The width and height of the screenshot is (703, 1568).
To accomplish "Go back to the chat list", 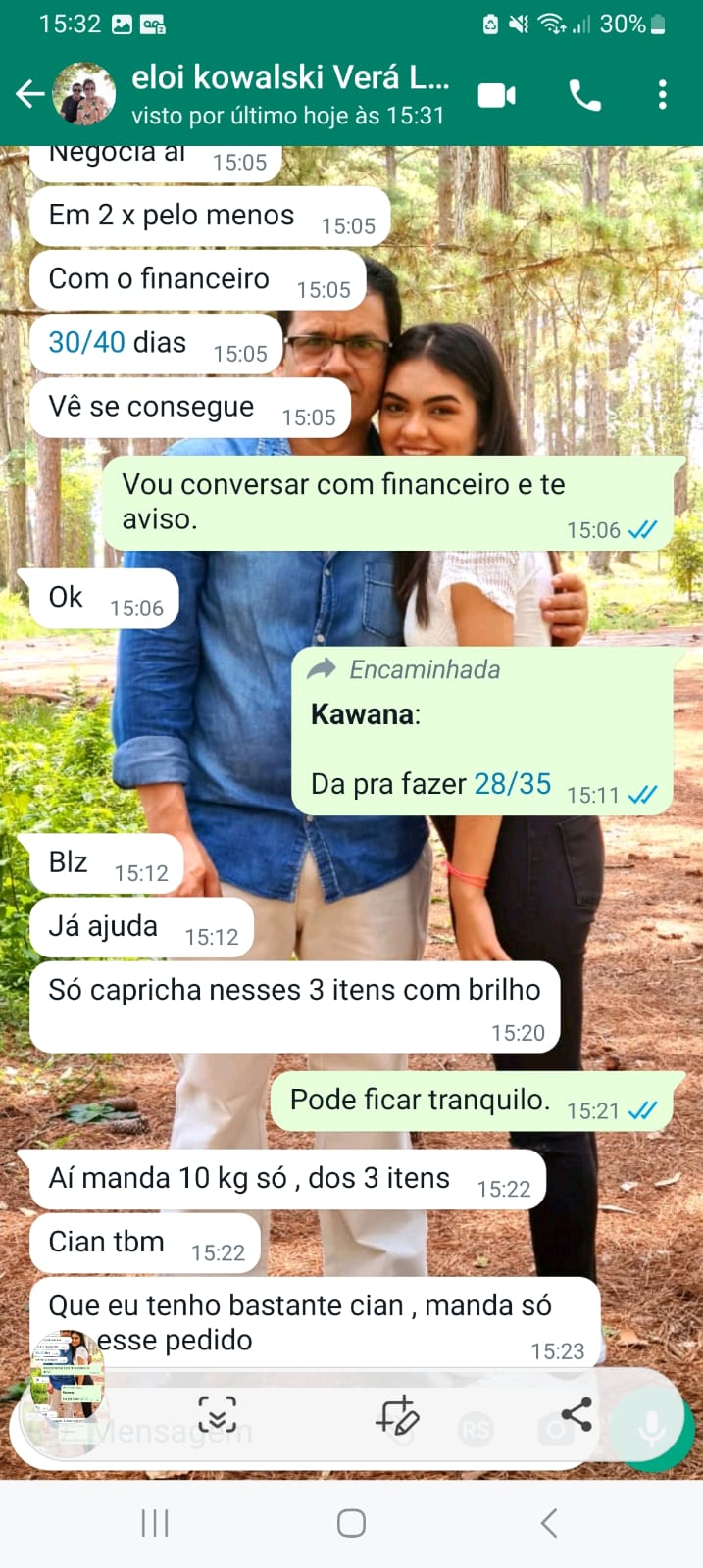I will coord(29,95).
